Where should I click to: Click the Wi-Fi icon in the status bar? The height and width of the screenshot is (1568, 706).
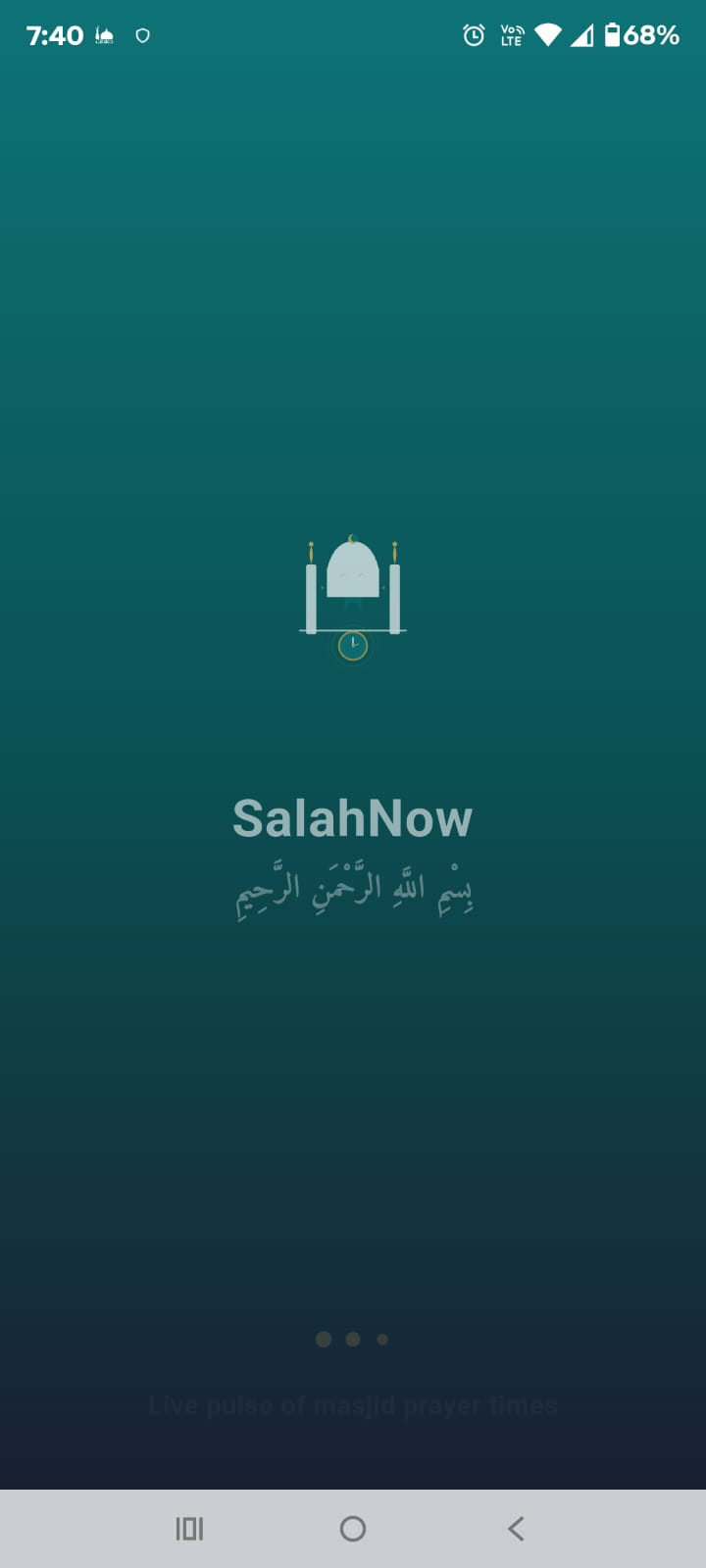[549, 35]
